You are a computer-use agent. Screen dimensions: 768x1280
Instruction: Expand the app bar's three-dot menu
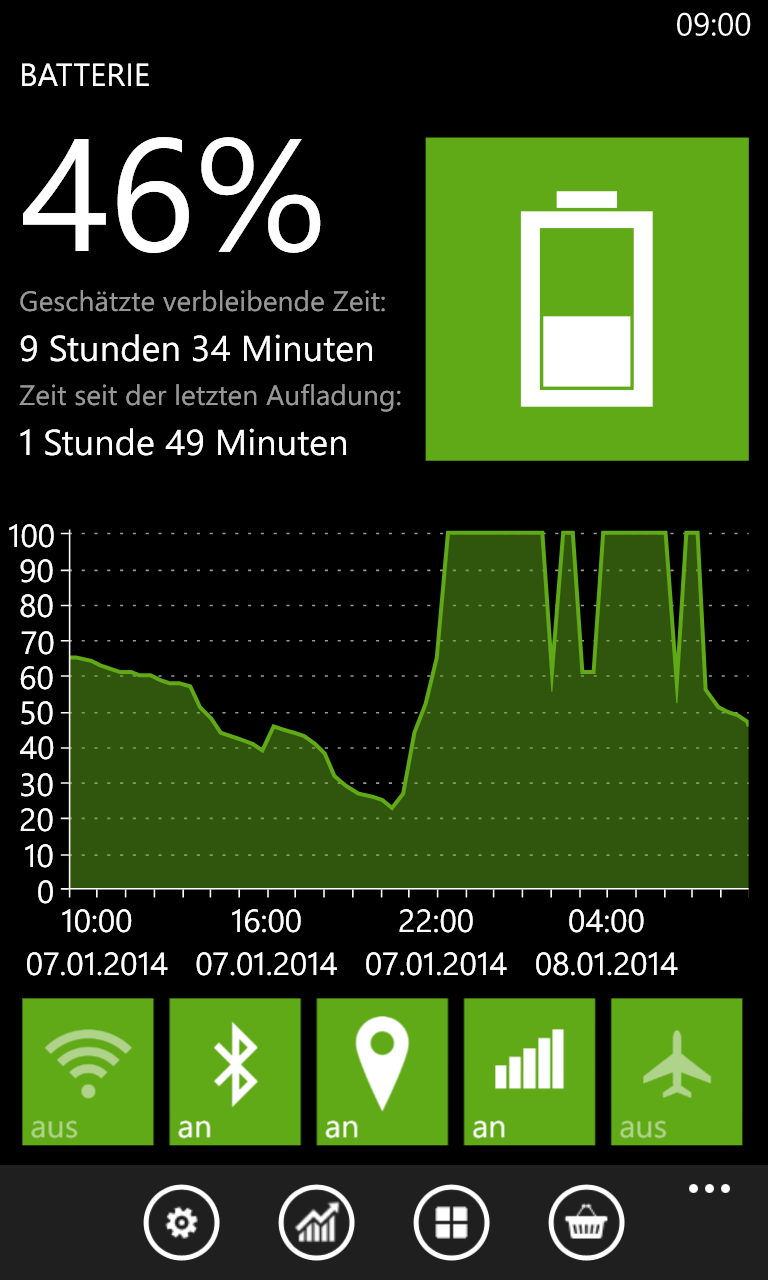(x=710, y=1189)
